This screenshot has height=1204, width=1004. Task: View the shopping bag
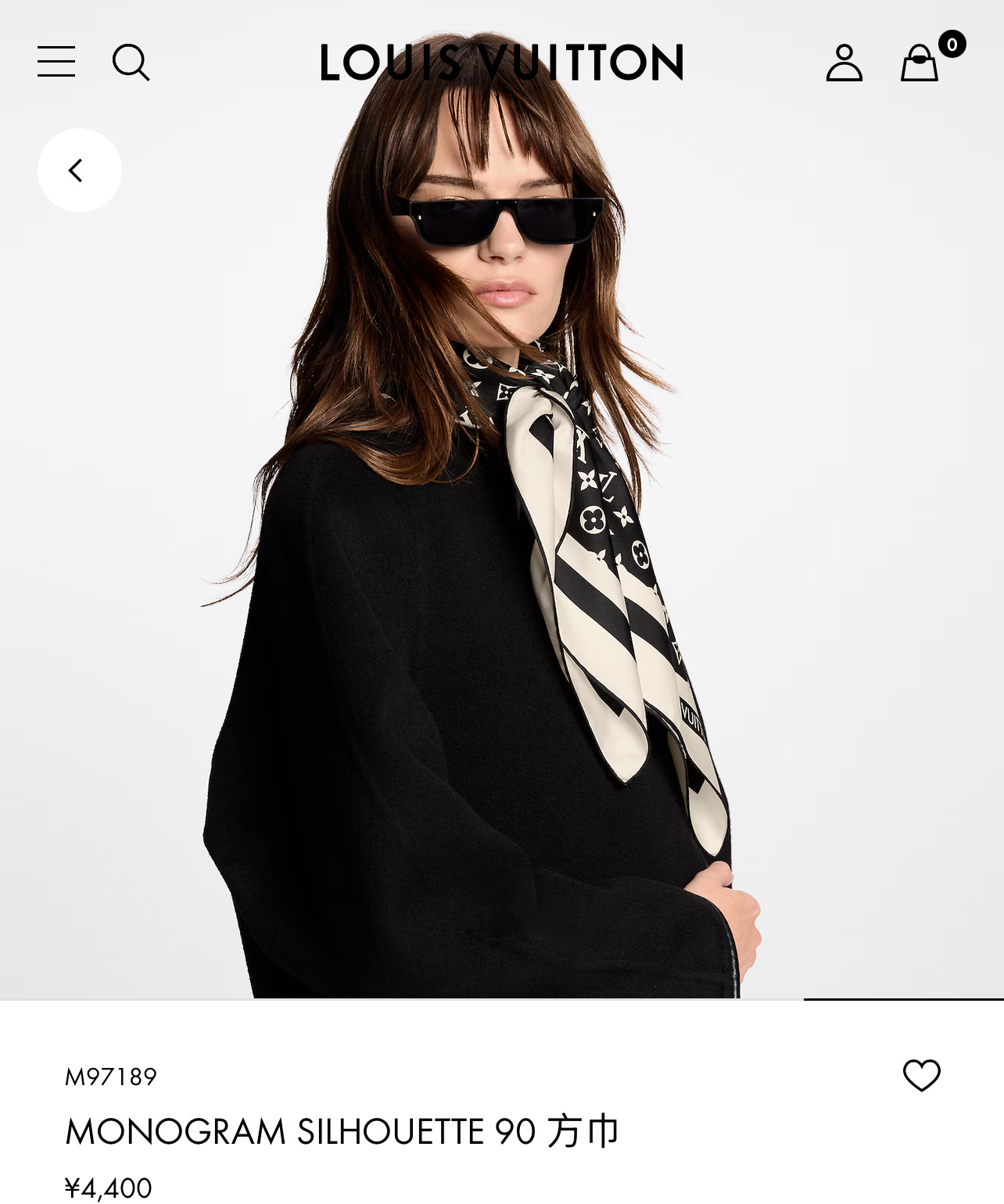point(920,63)
